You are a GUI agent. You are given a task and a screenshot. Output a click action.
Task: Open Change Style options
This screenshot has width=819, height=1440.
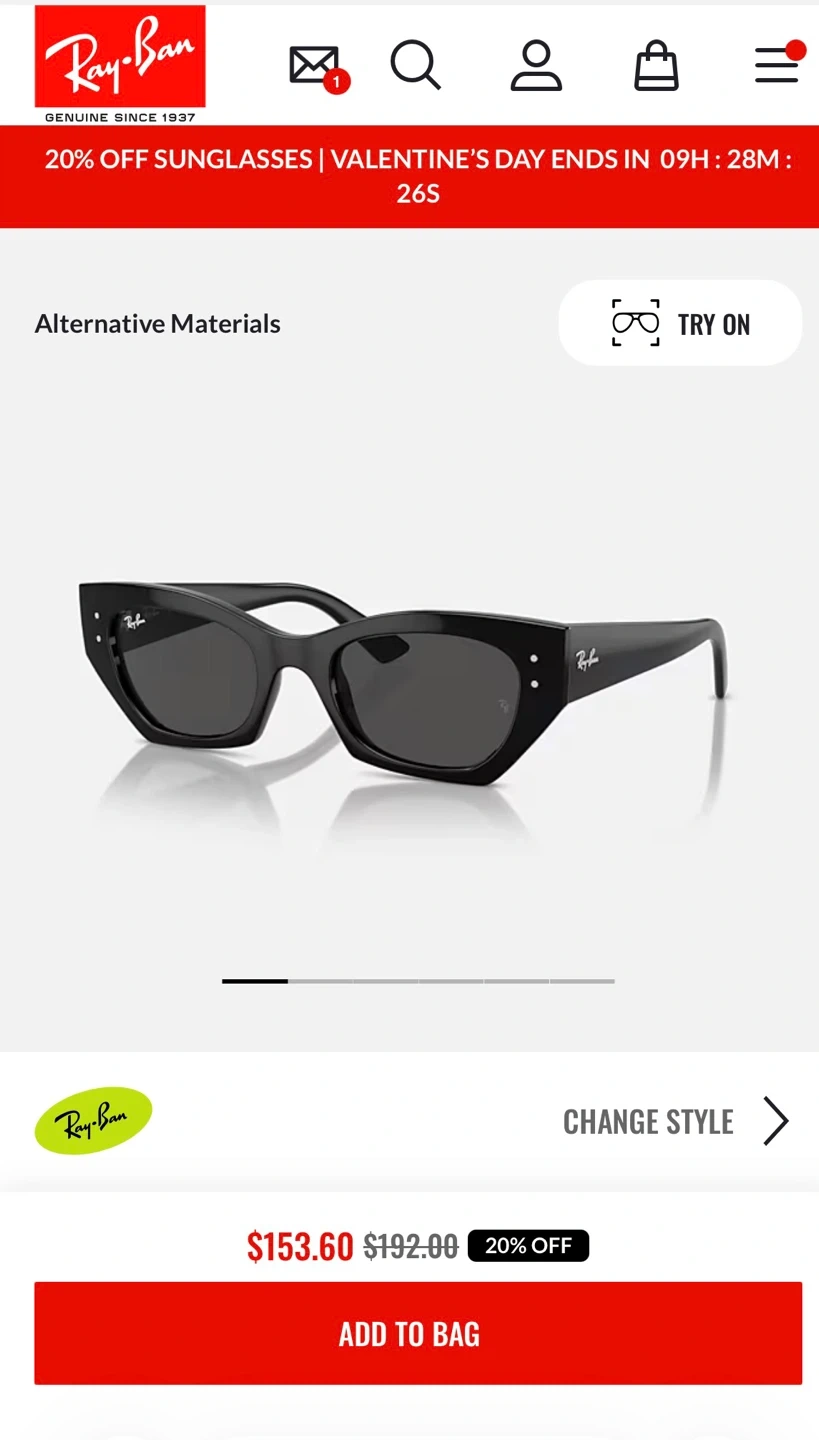675,1121
